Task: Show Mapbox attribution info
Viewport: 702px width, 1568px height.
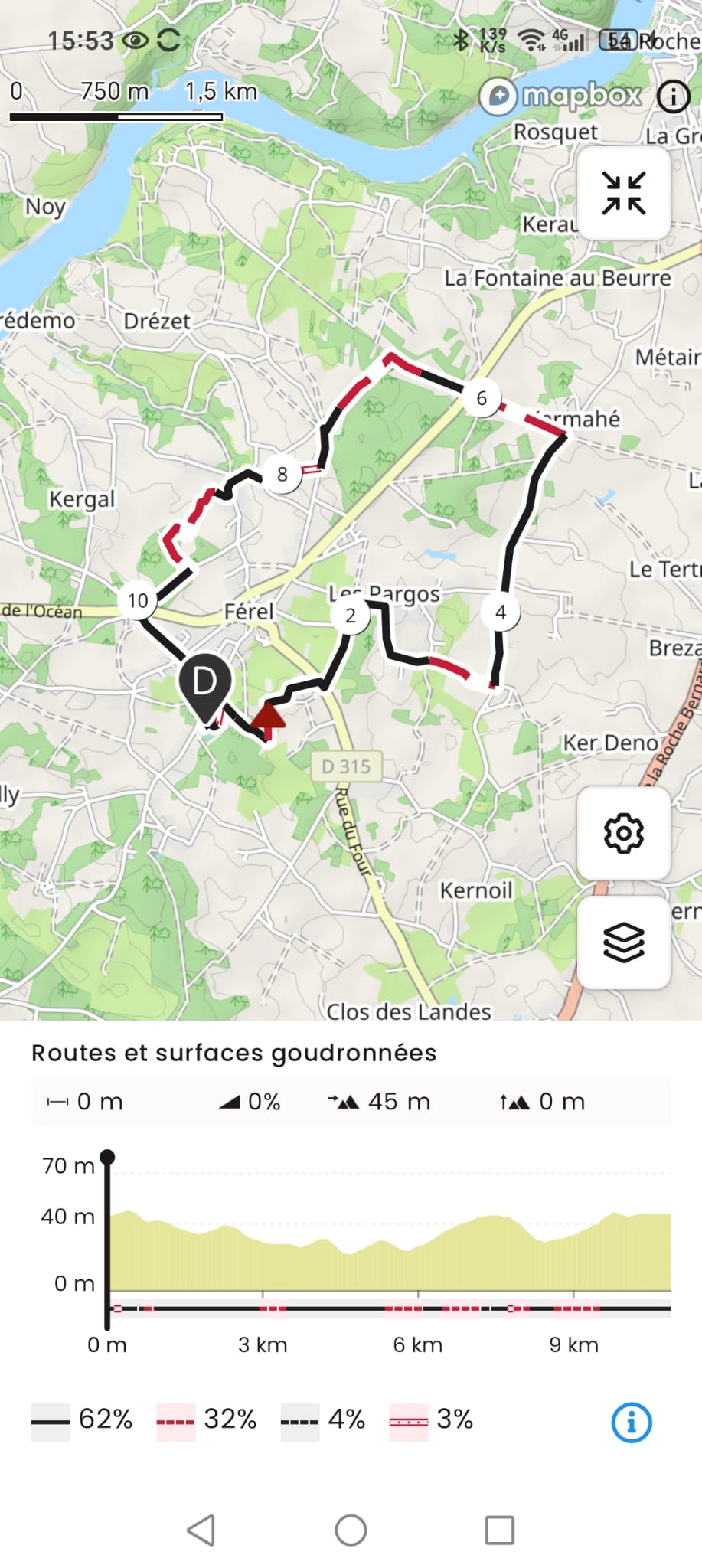Action: (x=674, y=96)
